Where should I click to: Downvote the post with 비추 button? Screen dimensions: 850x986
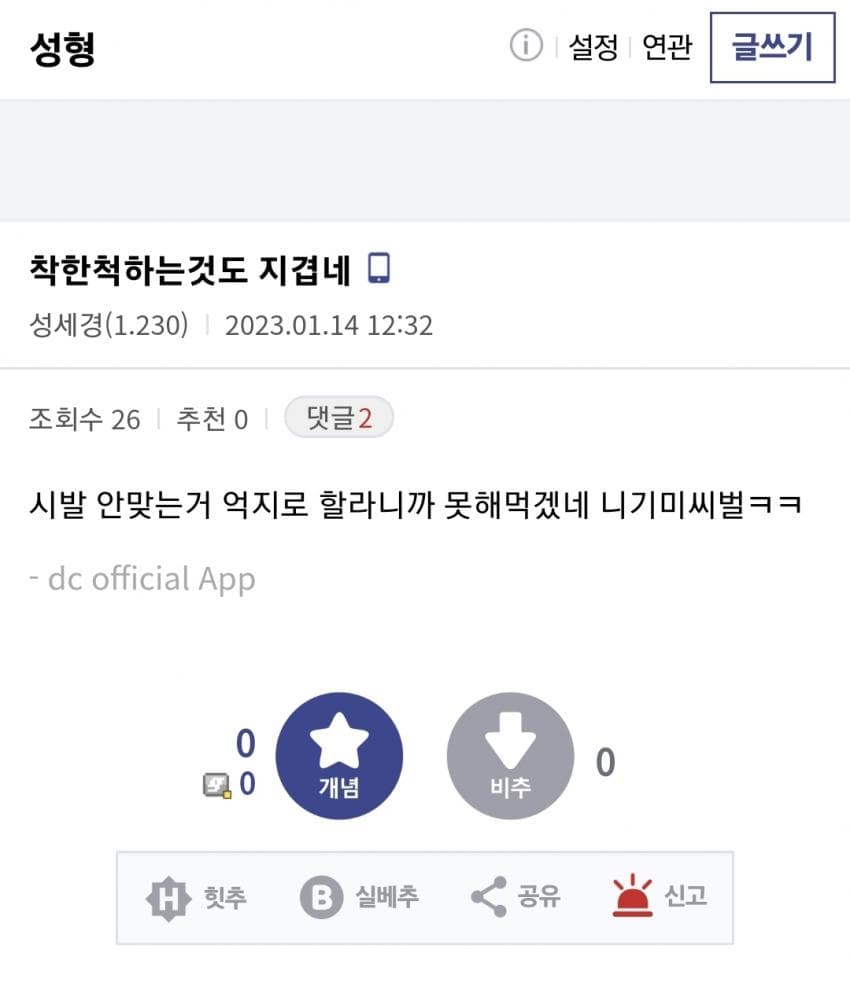click(510, 756)
